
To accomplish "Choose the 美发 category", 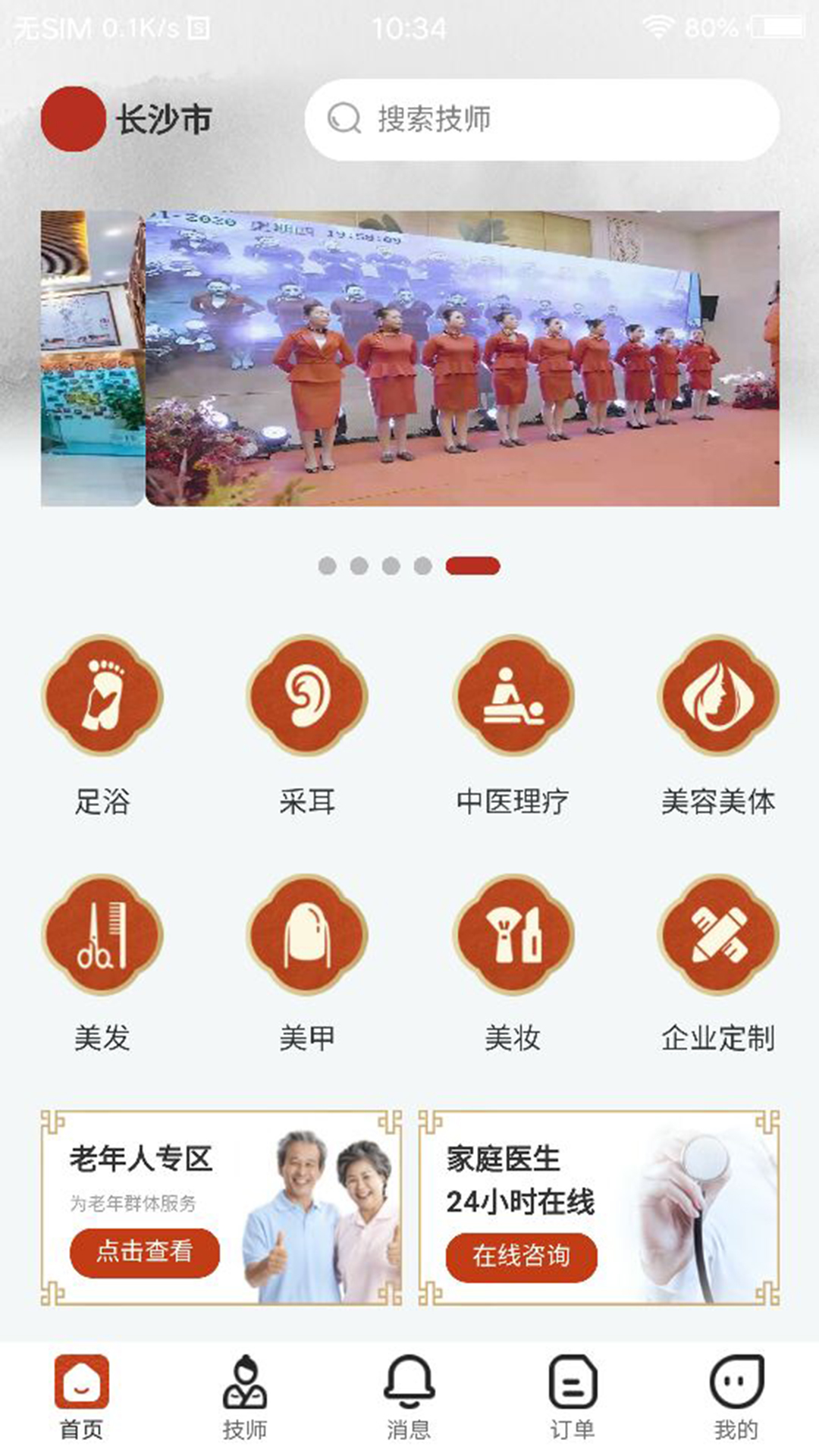I will click(102, 934).
